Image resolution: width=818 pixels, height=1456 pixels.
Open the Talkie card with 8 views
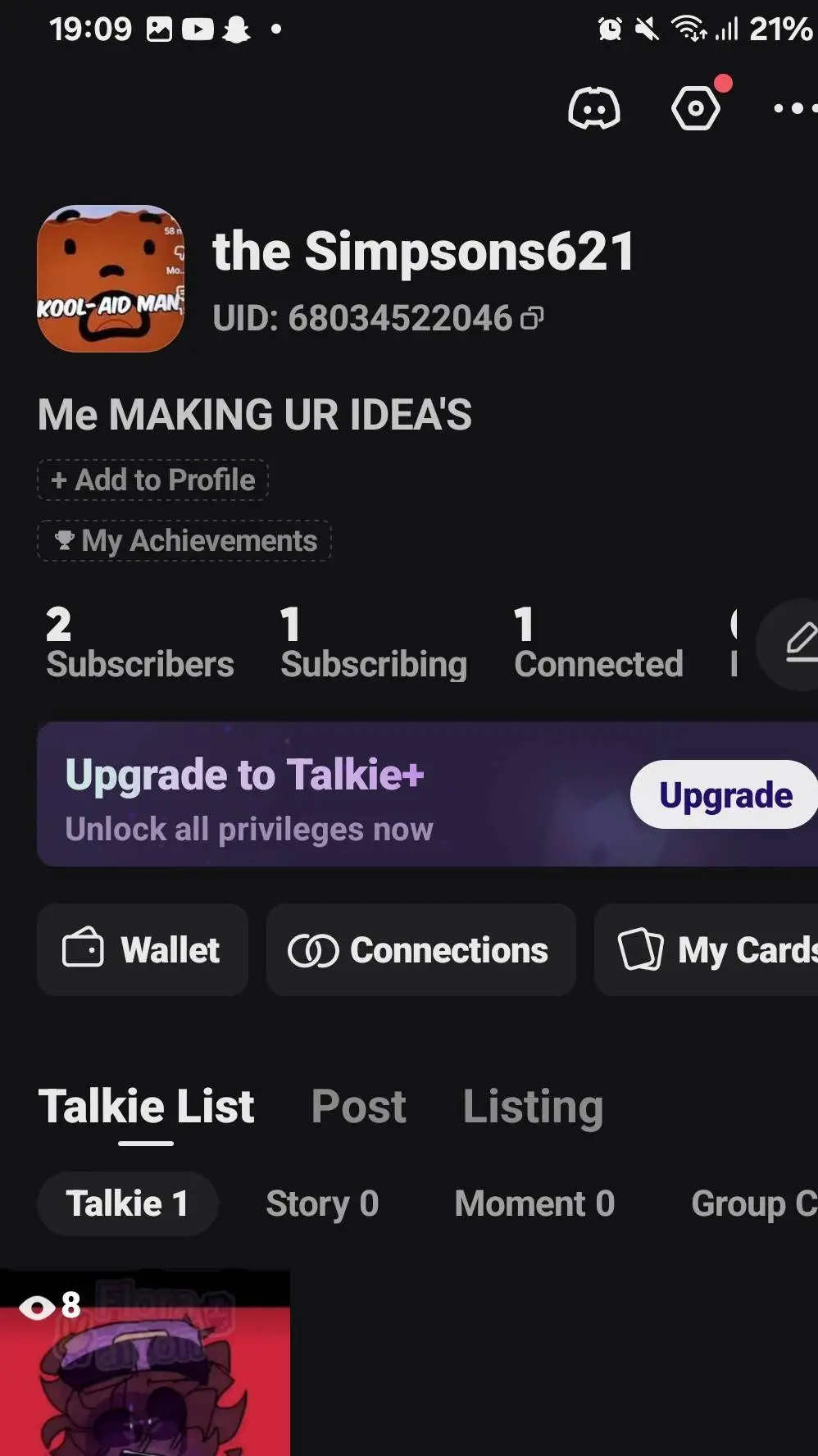coord(145,1363)
